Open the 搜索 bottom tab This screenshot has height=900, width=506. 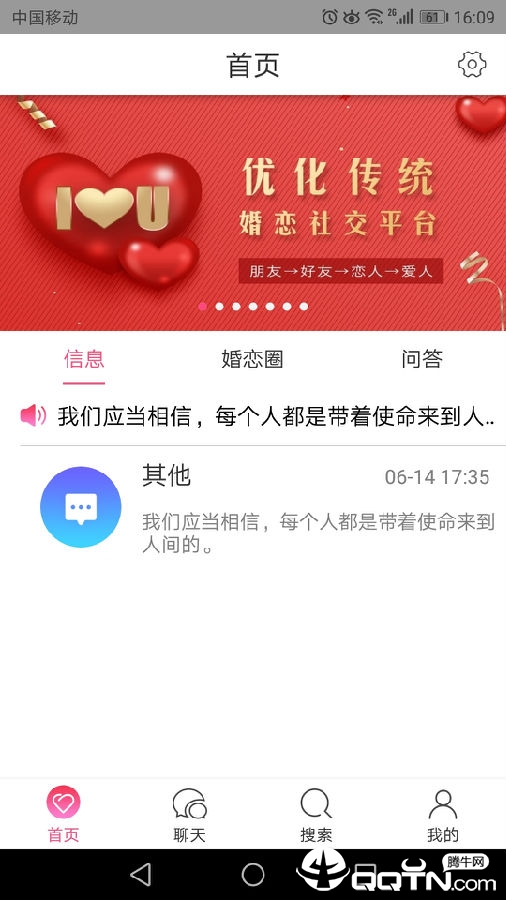tap(316, 815)
